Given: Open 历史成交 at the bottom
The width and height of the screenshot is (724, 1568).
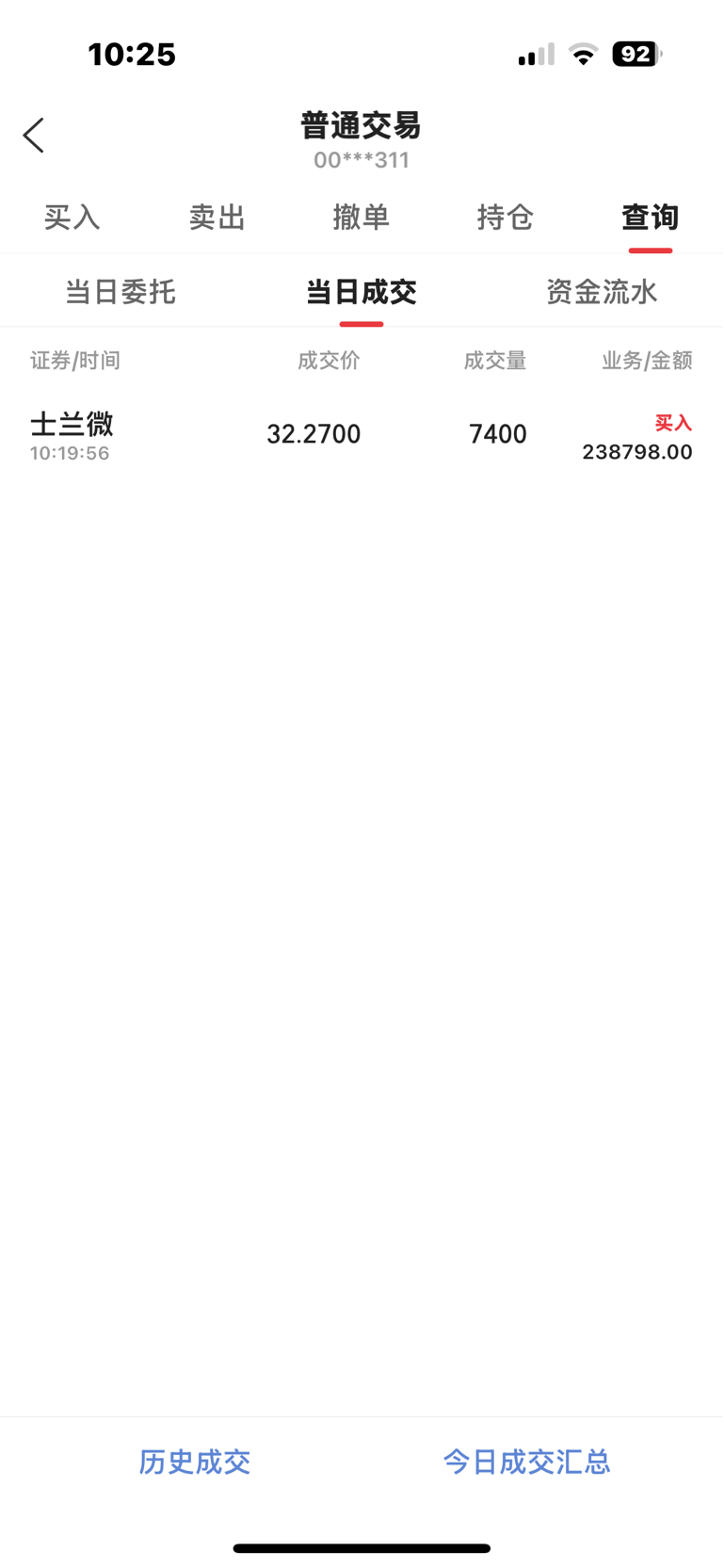Looking at the screenshot, I should tap(195, 1462).
